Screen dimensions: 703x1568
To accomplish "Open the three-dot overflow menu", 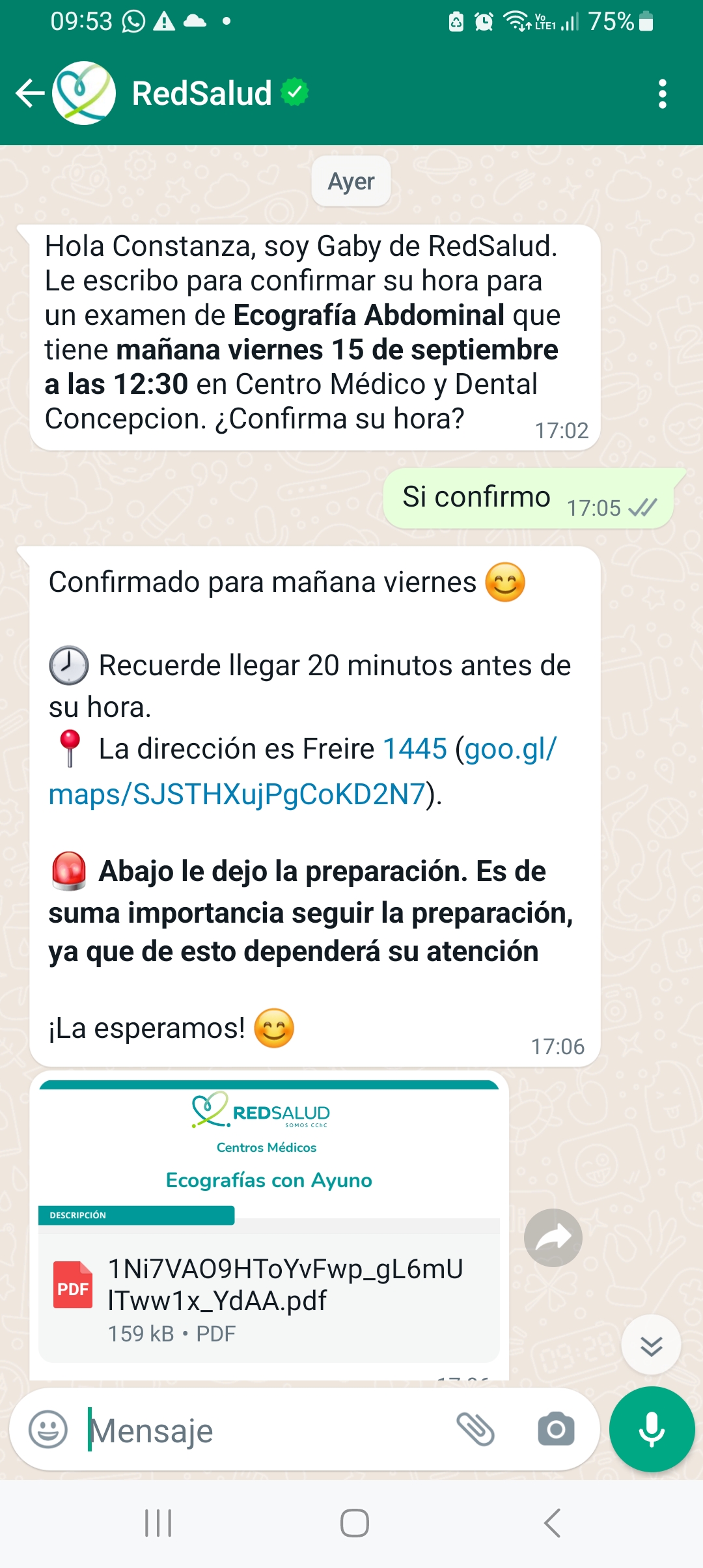I will (x=662, y=94).
